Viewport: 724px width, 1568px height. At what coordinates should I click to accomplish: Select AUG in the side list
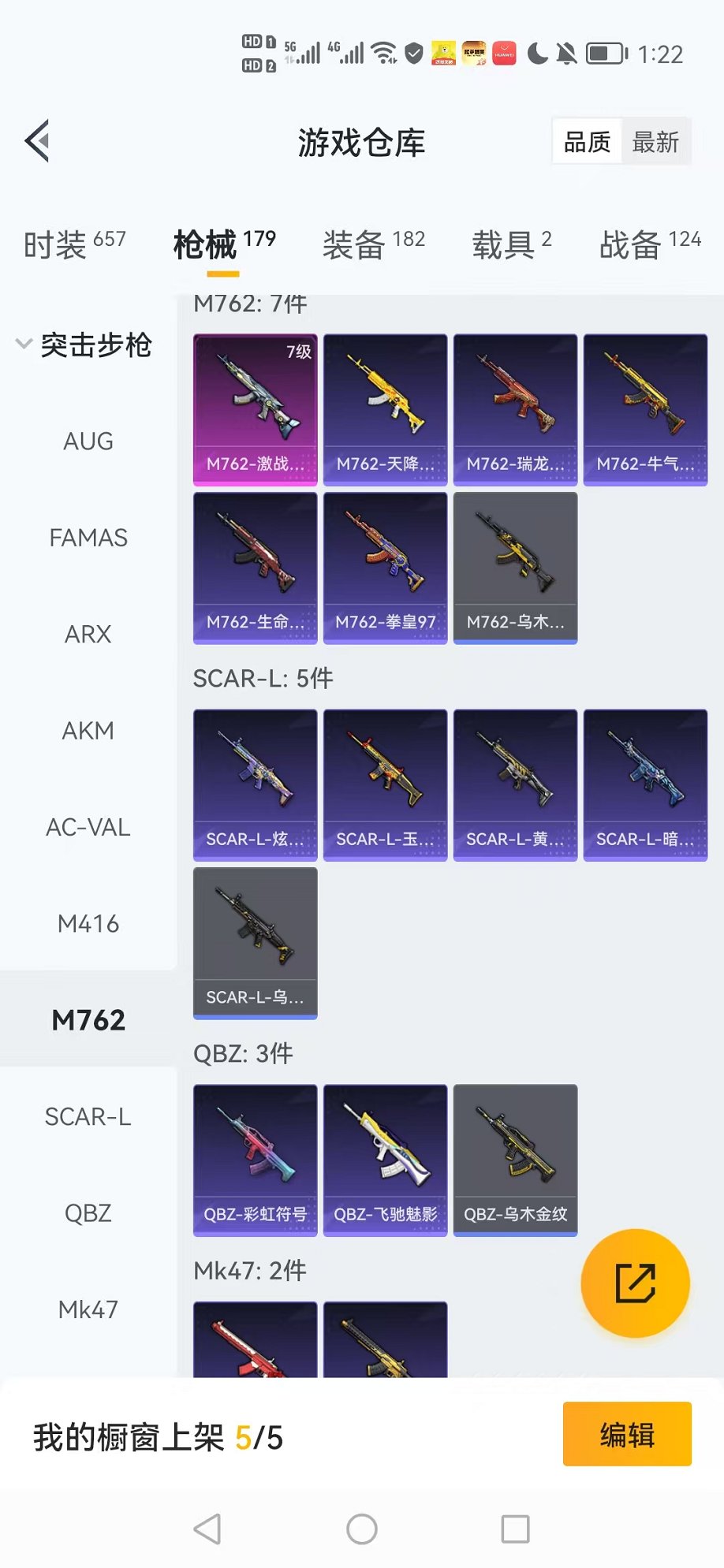(88, 441)
